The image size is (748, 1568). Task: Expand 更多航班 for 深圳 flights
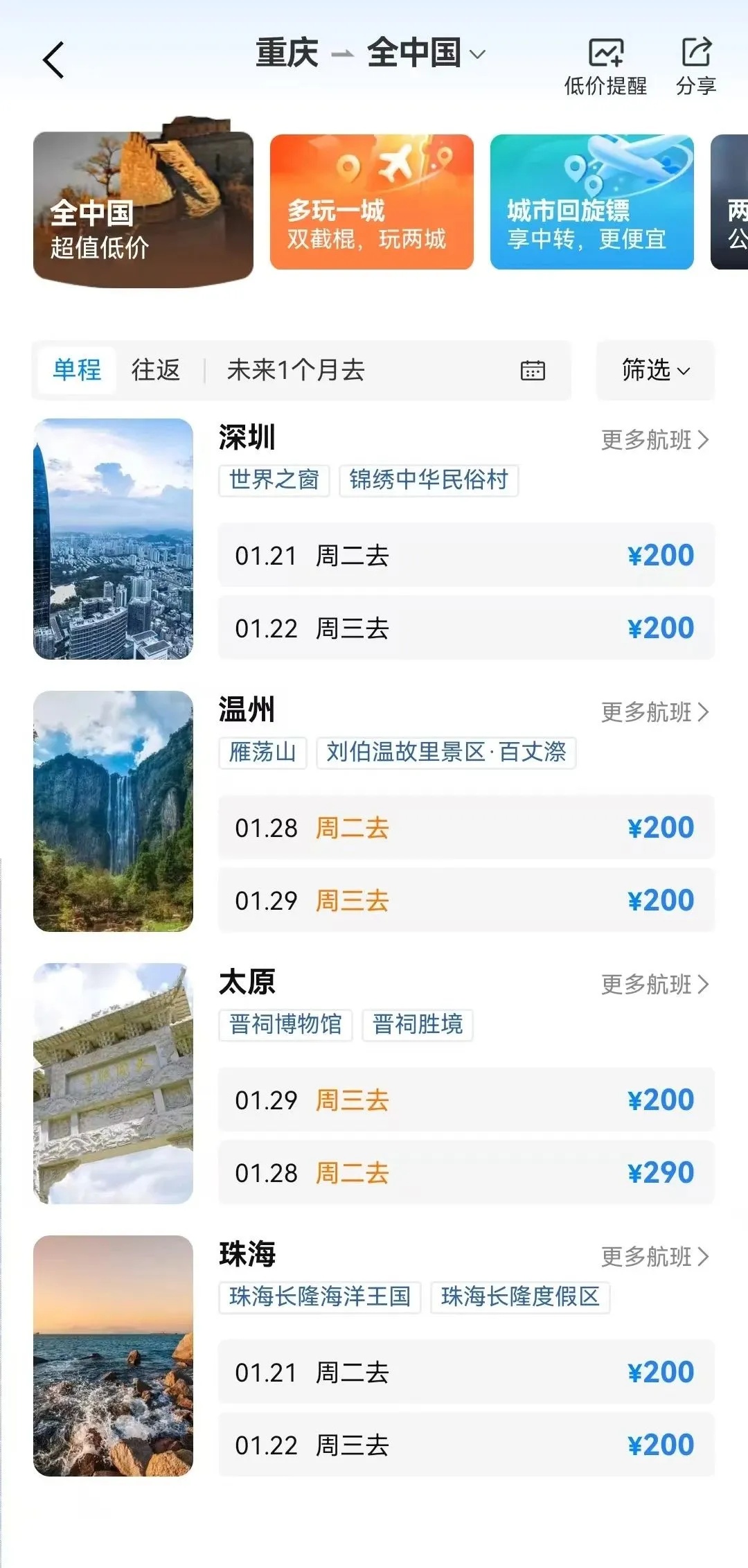[654, 440]
